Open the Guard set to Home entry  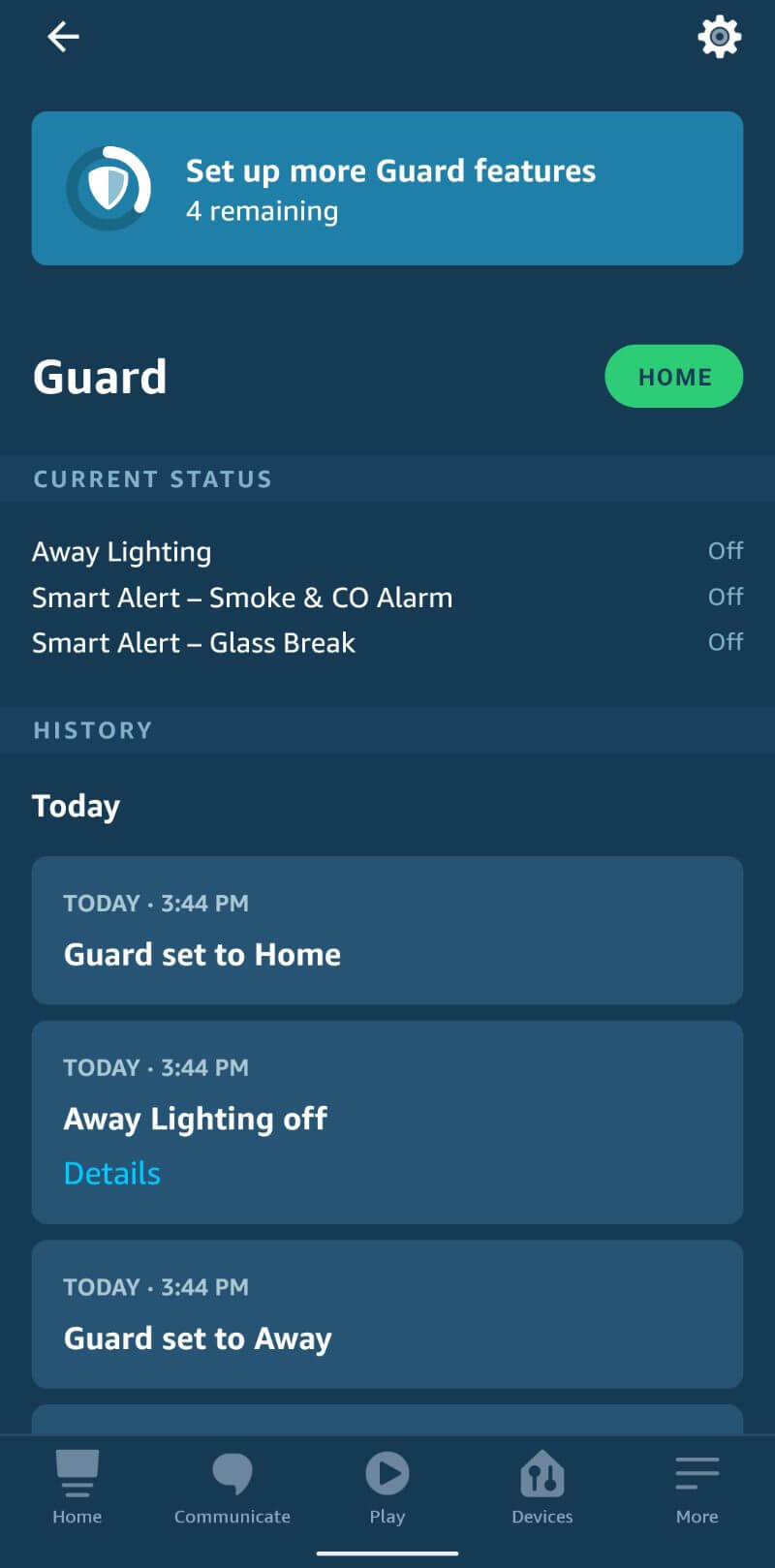387,930
